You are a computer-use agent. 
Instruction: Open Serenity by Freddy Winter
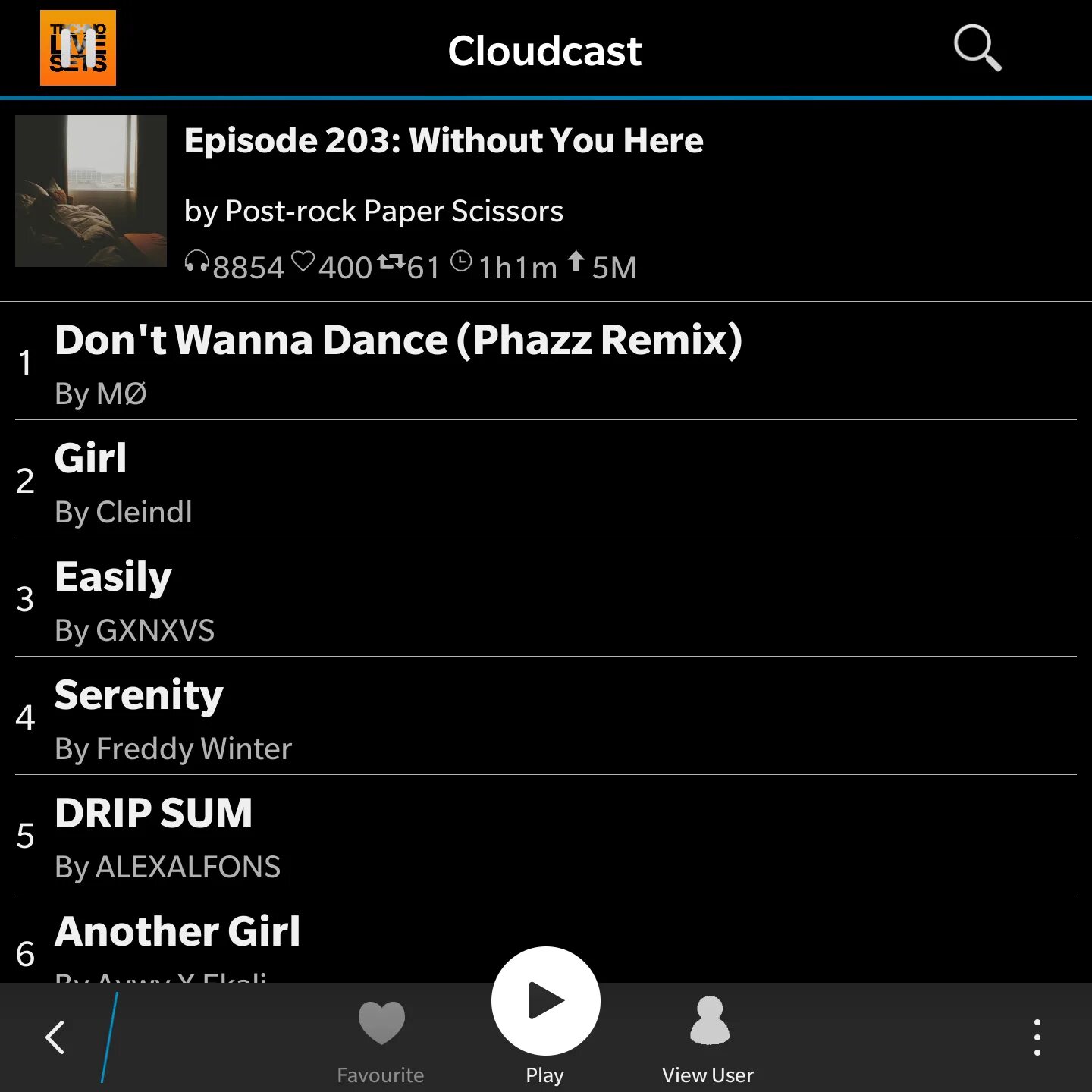coord(546,717)
